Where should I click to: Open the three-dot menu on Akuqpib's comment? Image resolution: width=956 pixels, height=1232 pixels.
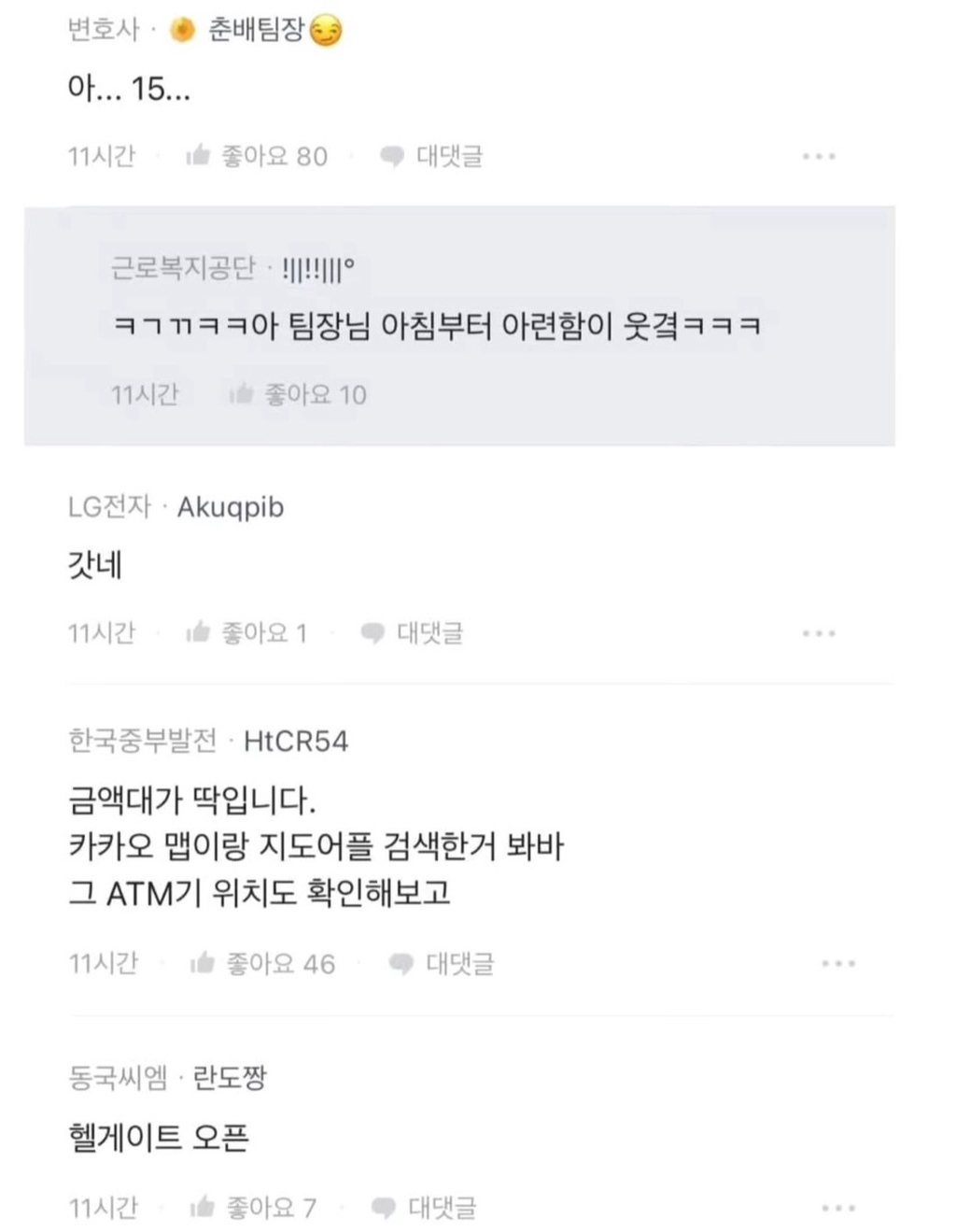coord(816,633)
